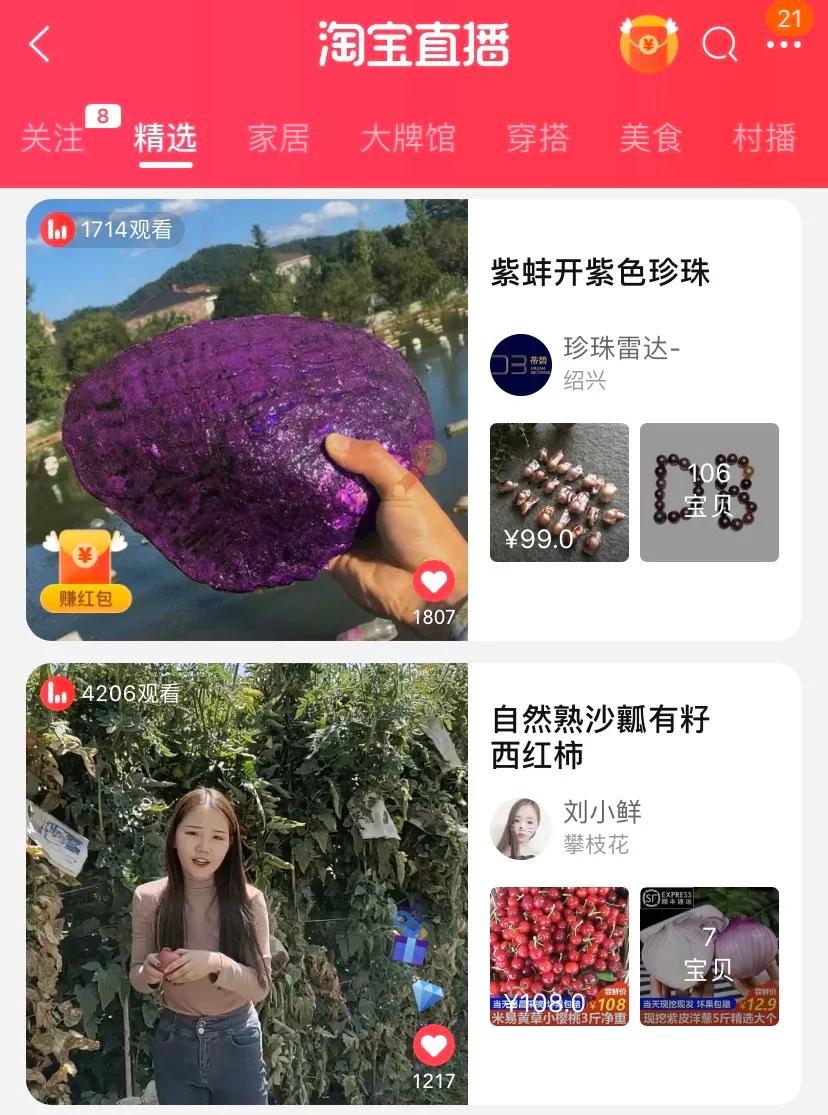
Task: View the 106宝贝 pearl collection tile
Action: click(x=710, y=492)
